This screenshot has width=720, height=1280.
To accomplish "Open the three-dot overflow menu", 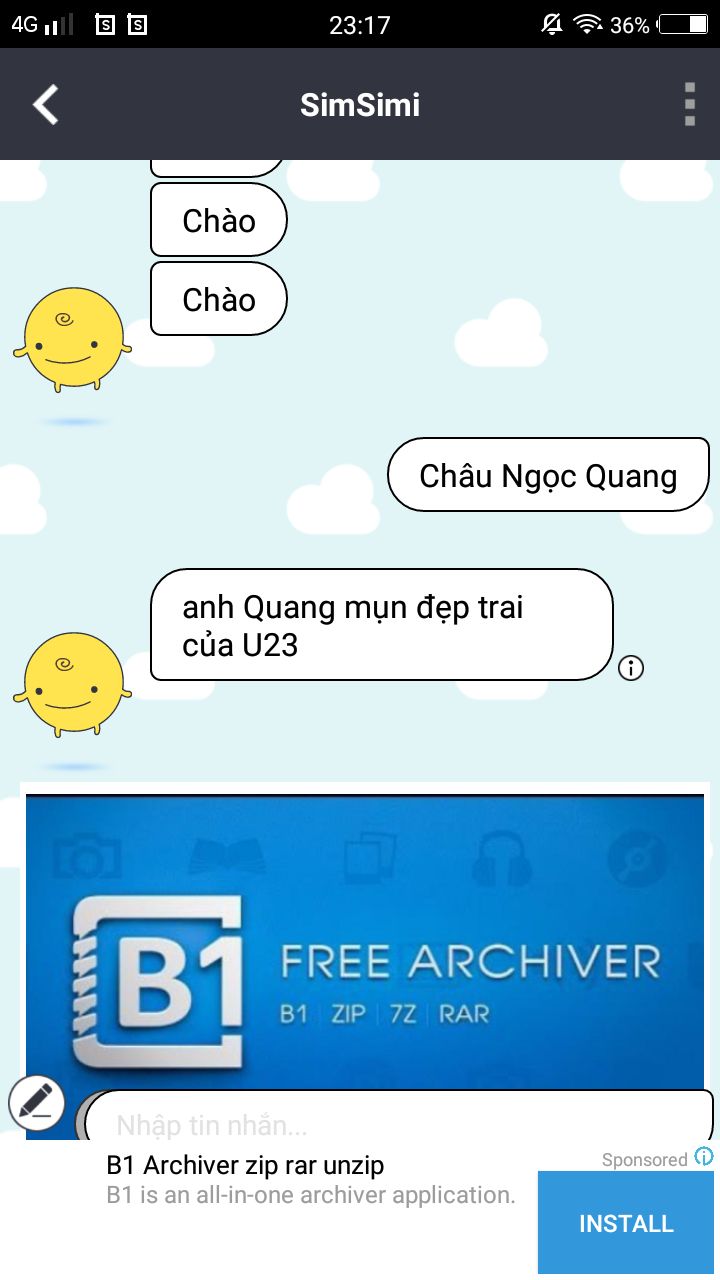I will click(x=689, y=105).
